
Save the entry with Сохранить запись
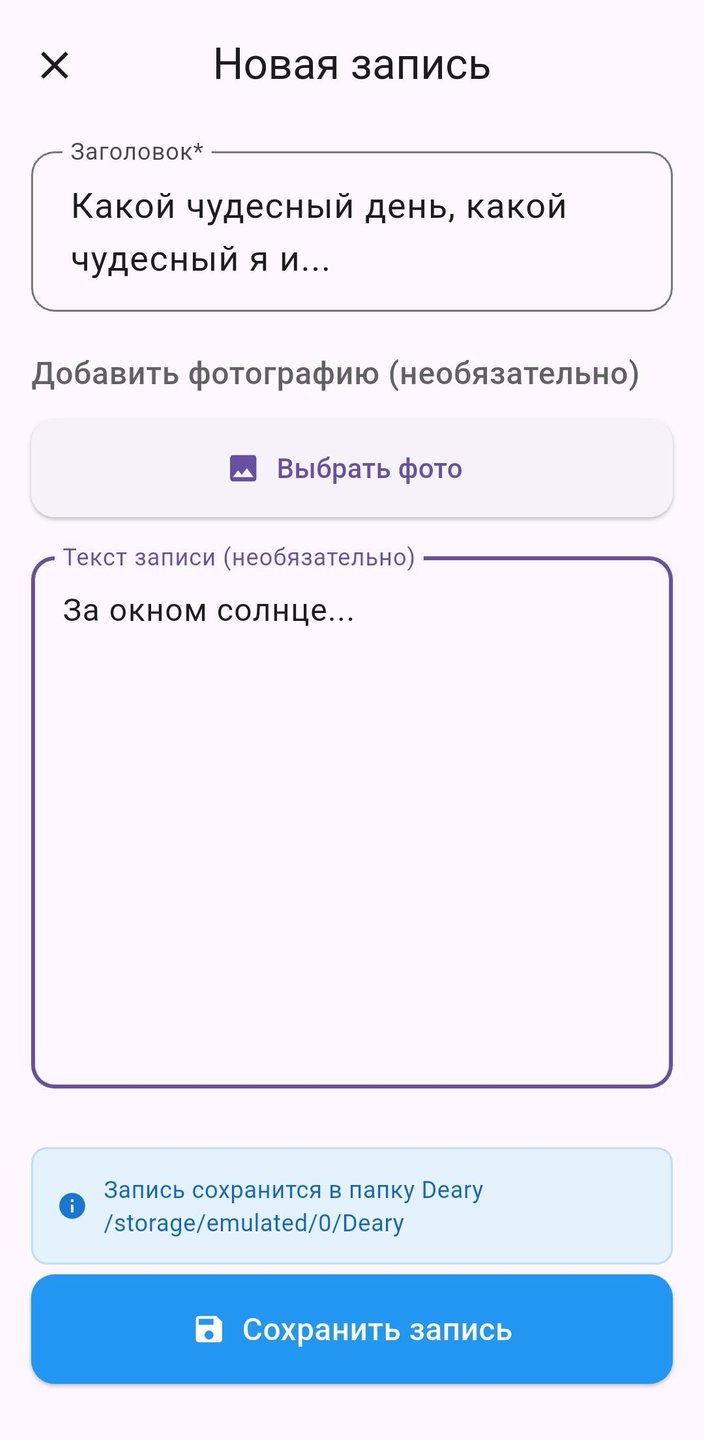(351, 1329)
